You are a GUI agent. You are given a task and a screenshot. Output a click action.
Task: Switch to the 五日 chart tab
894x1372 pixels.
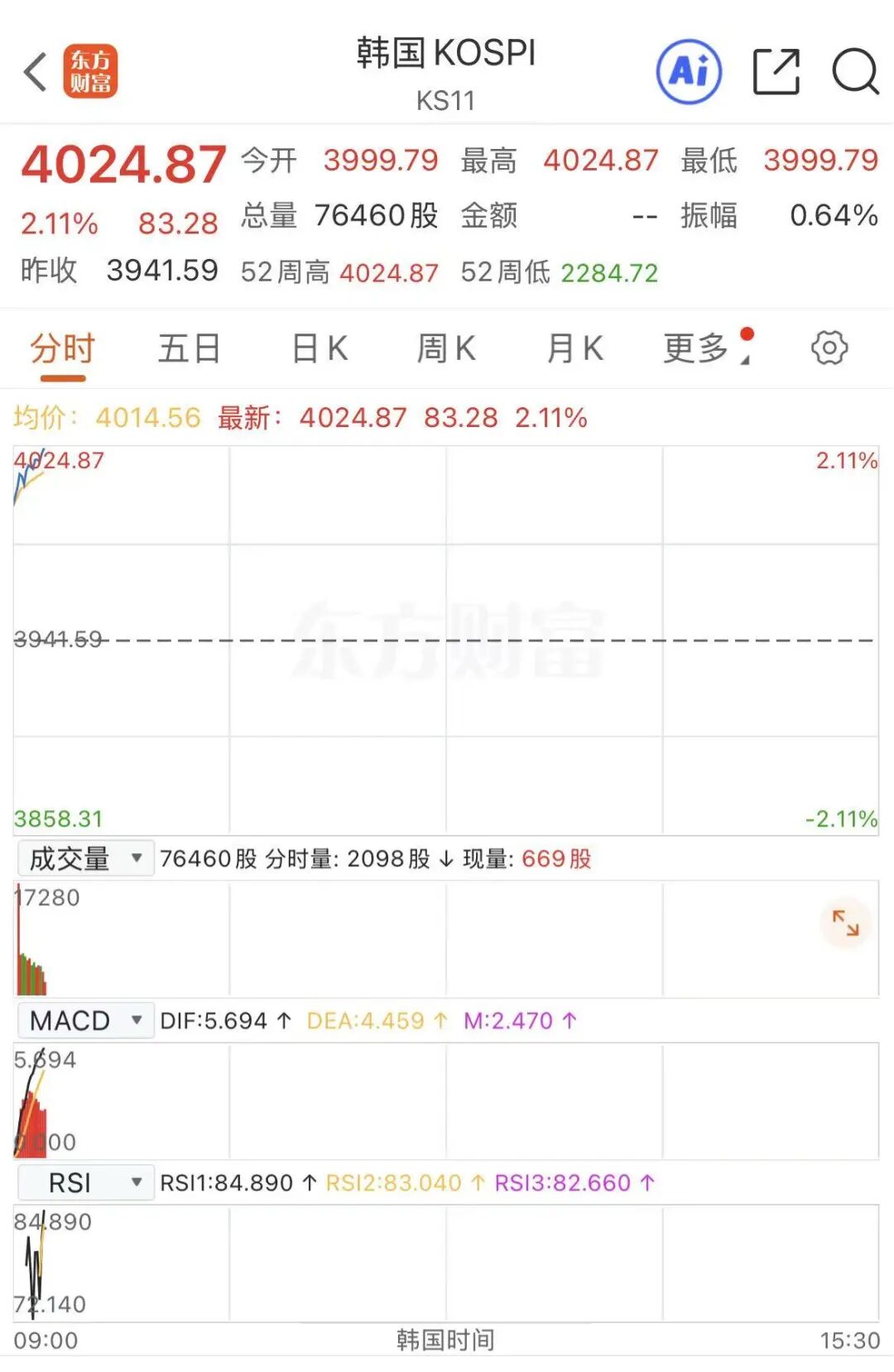[x=190, y=349]
